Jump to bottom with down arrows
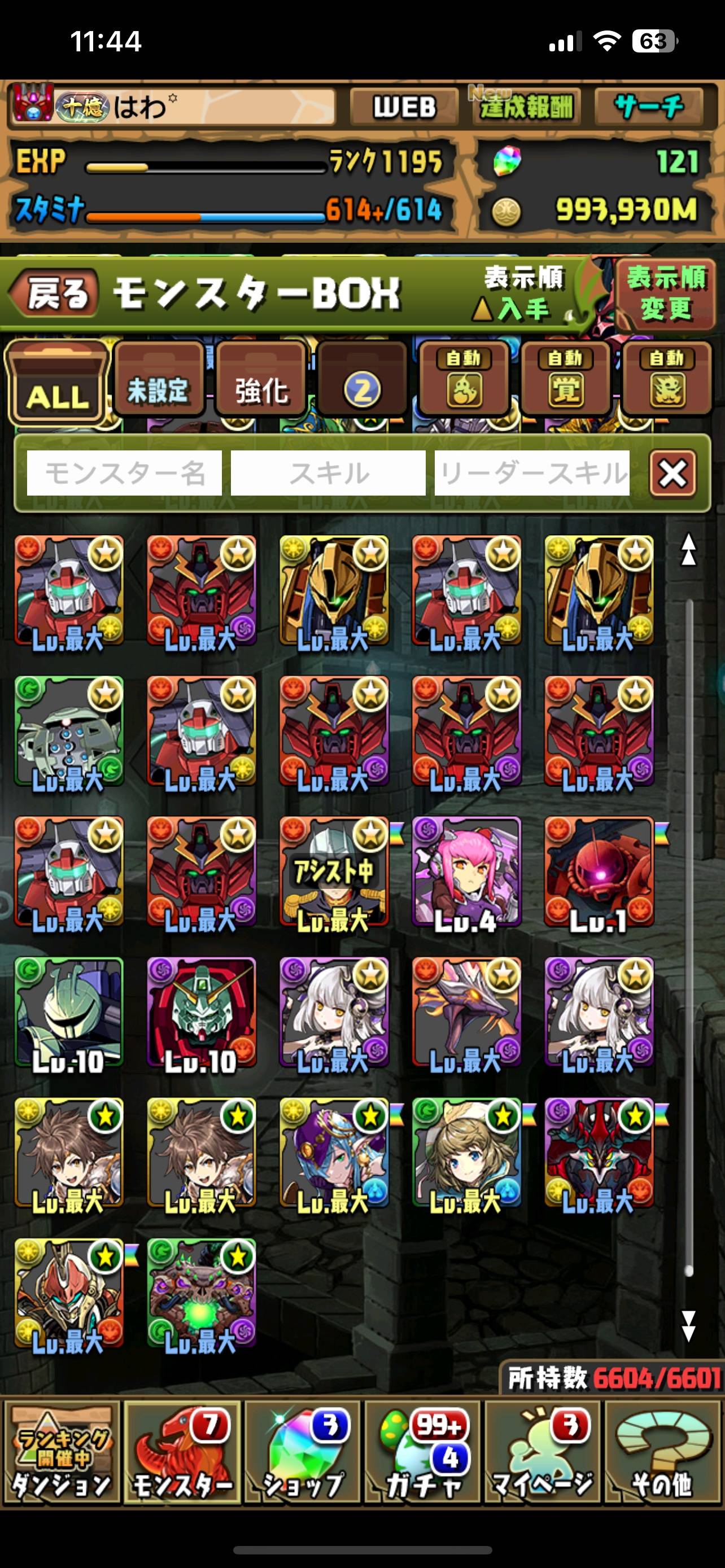725x1568 pixels. point(688,1326)
